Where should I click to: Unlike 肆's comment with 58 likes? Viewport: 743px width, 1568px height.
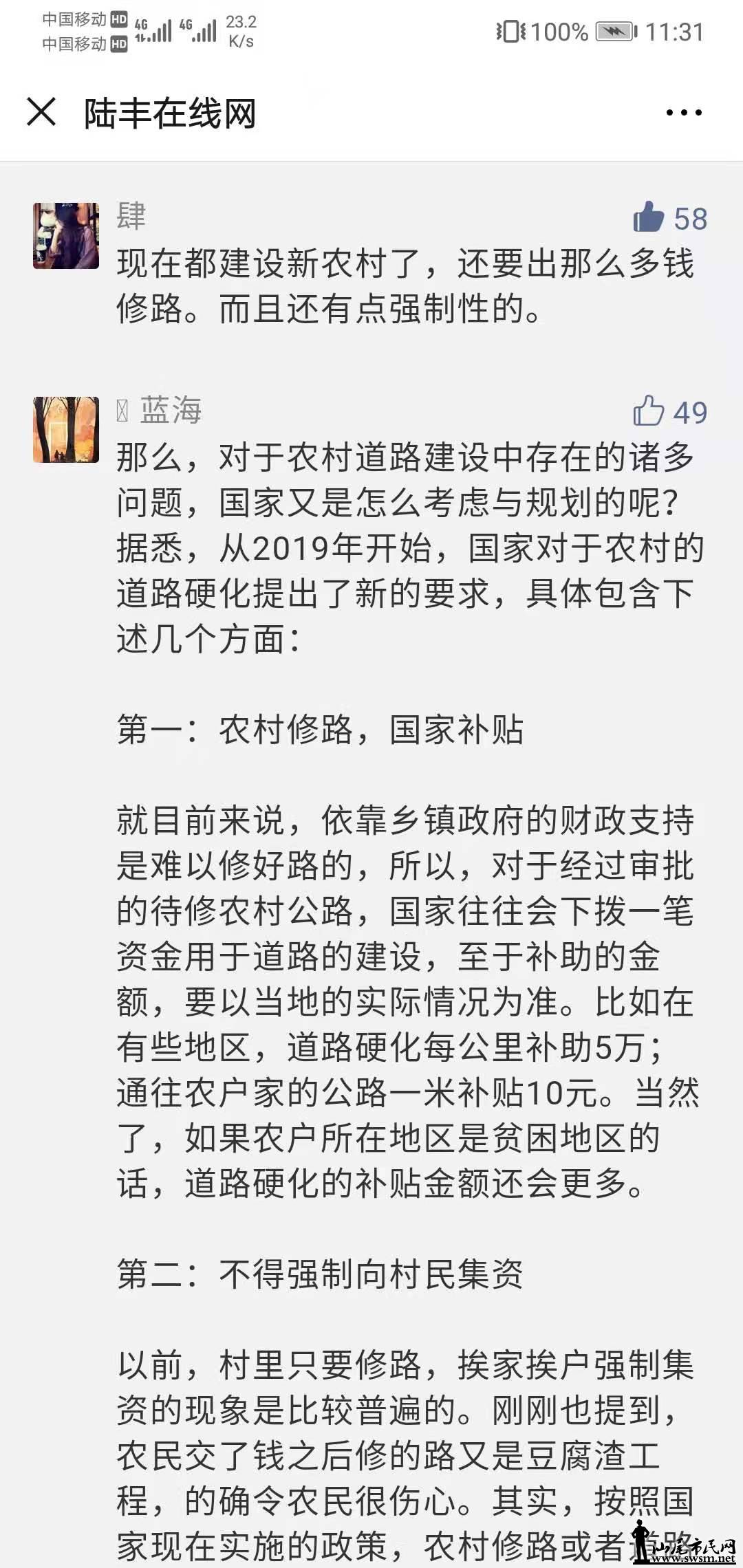point(649,217)
